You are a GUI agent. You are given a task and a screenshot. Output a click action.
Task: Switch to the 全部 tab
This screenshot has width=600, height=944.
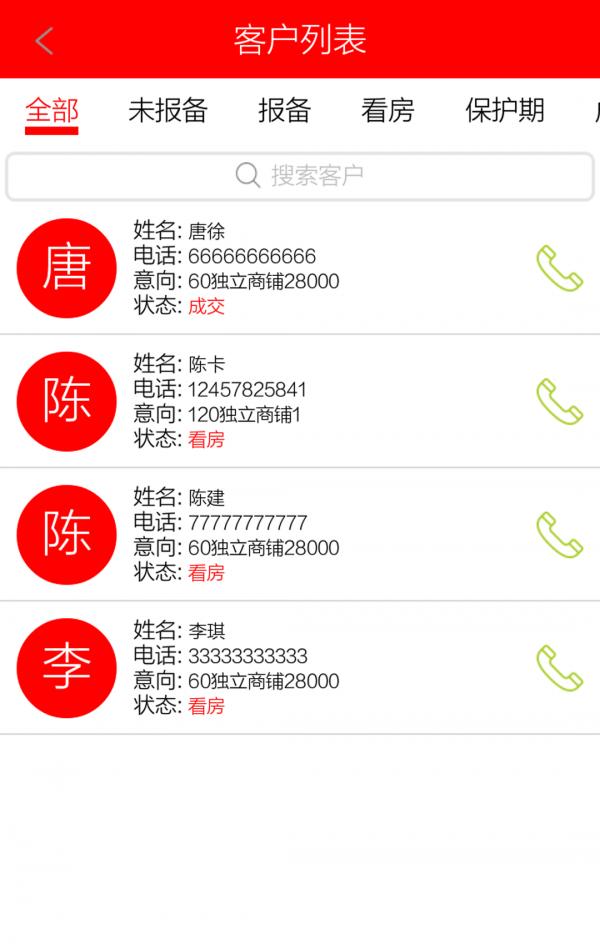52,111
